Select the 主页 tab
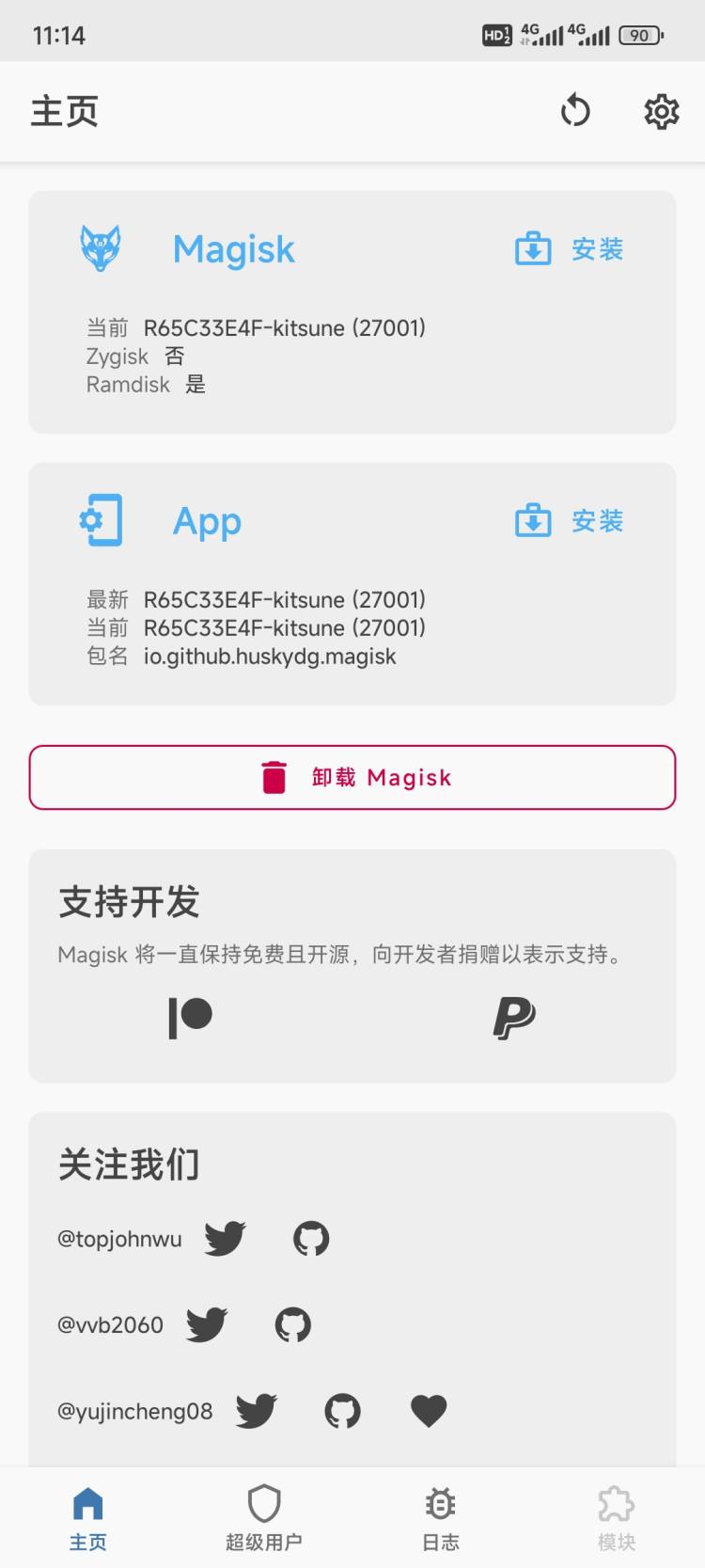This screenshot has width=705, height=1568. click(x=88, y=1517)
